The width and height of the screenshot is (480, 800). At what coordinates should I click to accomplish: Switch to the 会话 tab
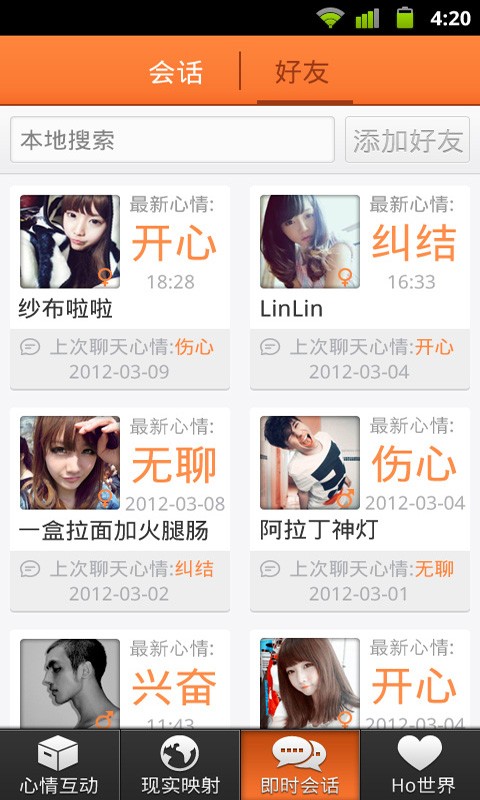175,71
